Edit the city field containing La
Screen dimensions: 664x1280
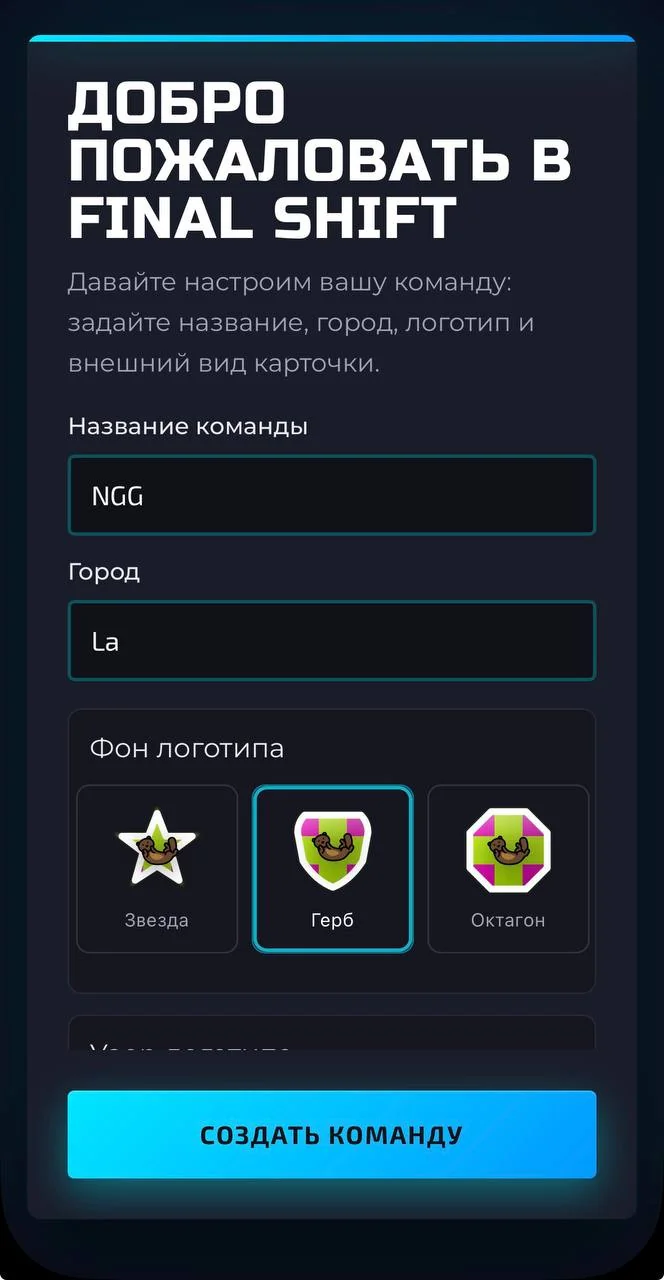pos(332,641)
